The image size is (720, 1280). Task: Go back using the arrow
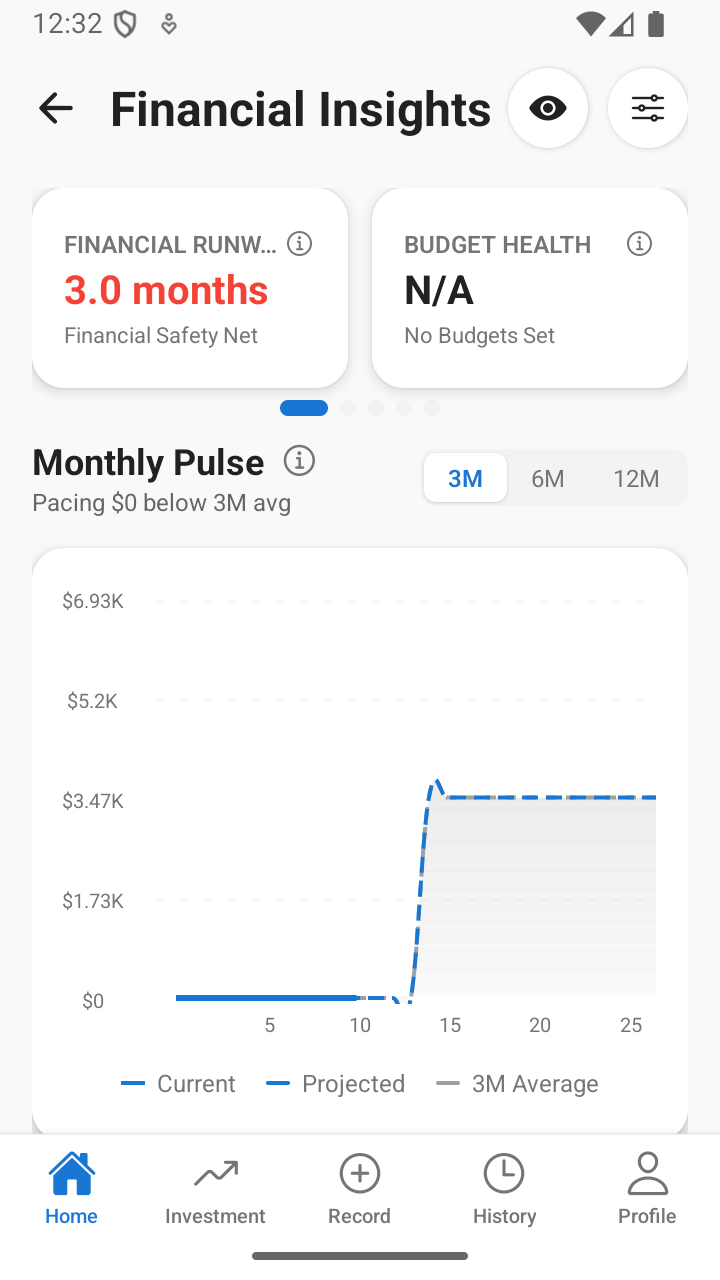coord(56,108)
